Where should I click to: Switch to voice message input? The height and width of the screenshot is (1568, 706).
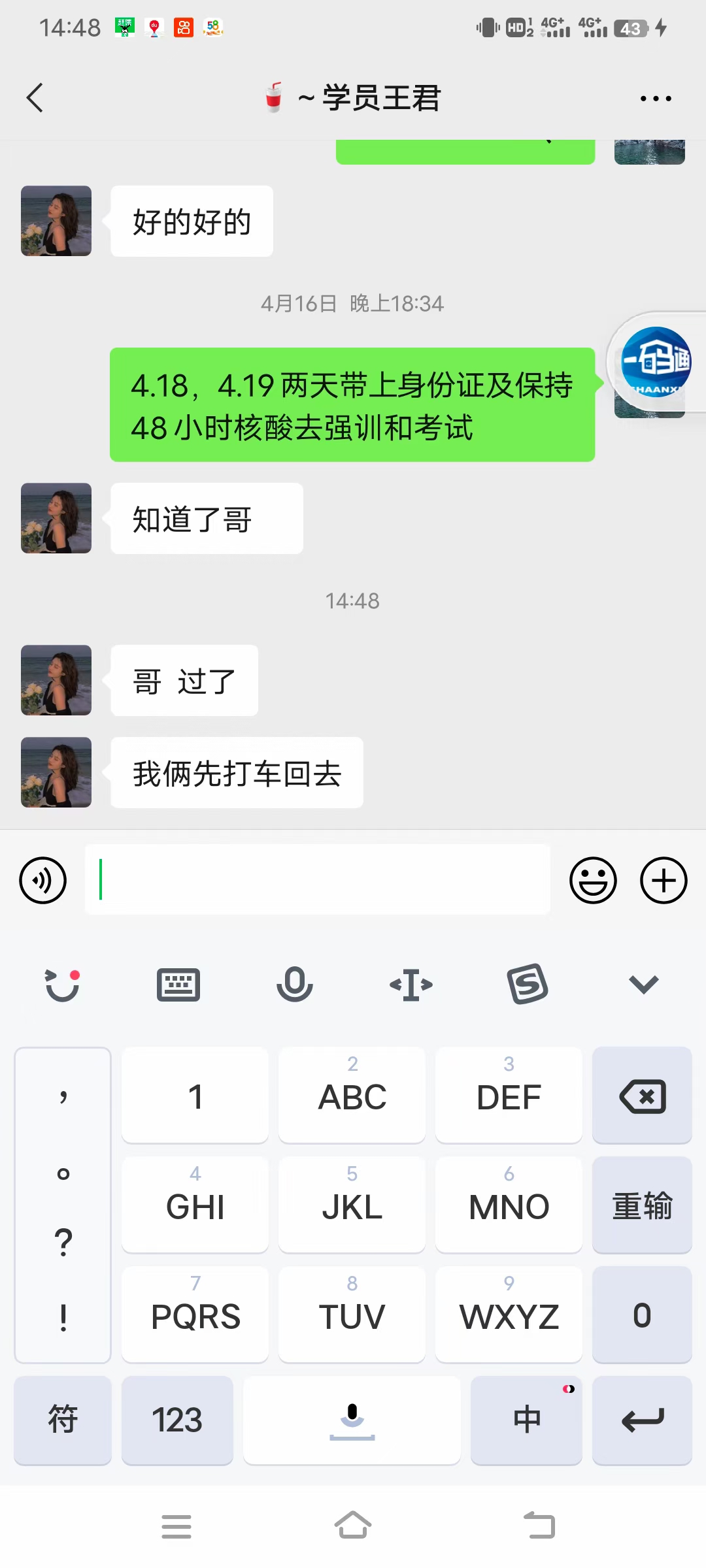[x=43, y=880]
